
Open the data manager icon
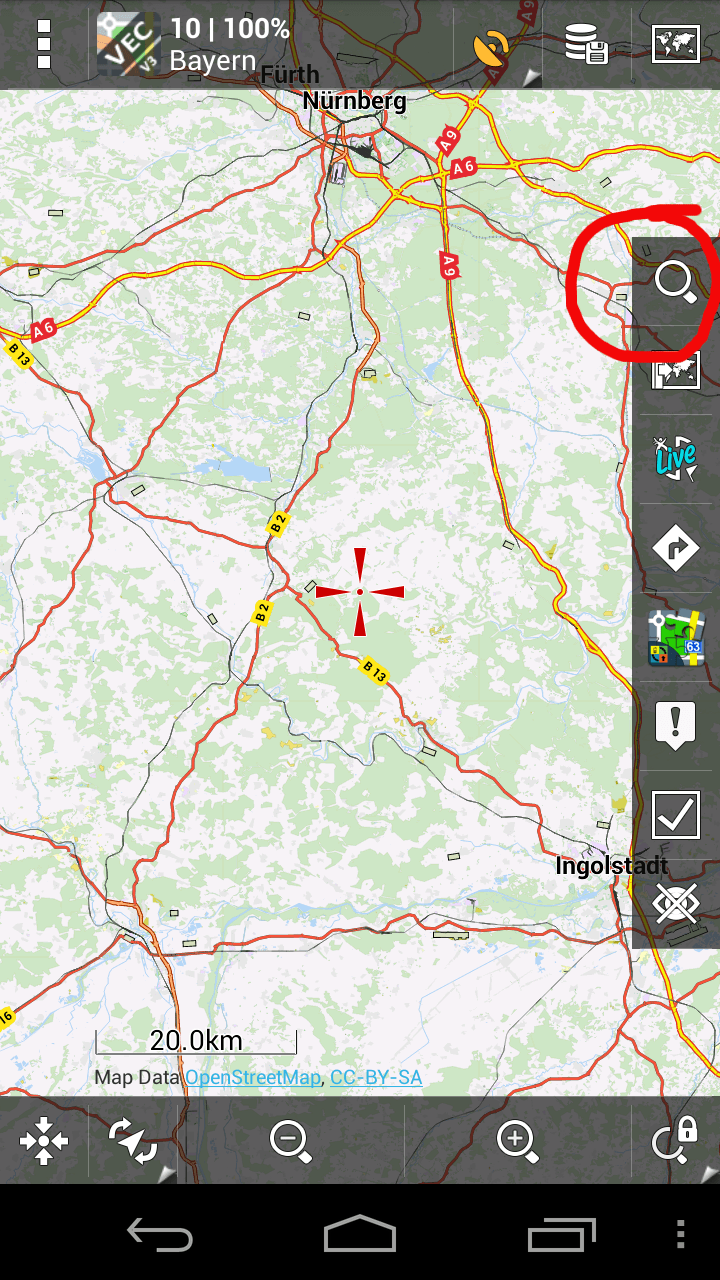tap(586, 44)
